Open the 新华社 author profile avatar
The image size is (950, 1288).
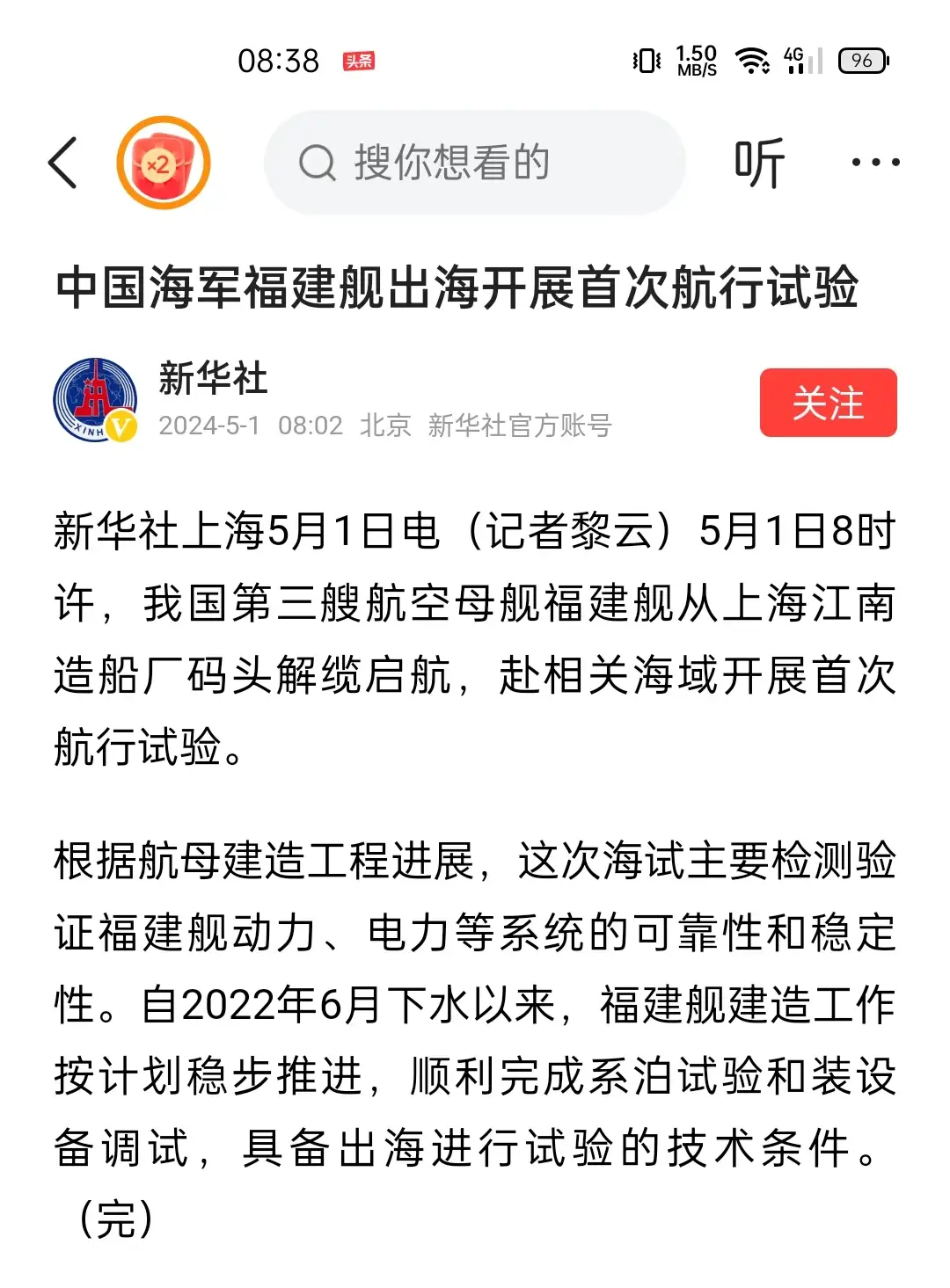pyautogui.click(x=95, y=400)
